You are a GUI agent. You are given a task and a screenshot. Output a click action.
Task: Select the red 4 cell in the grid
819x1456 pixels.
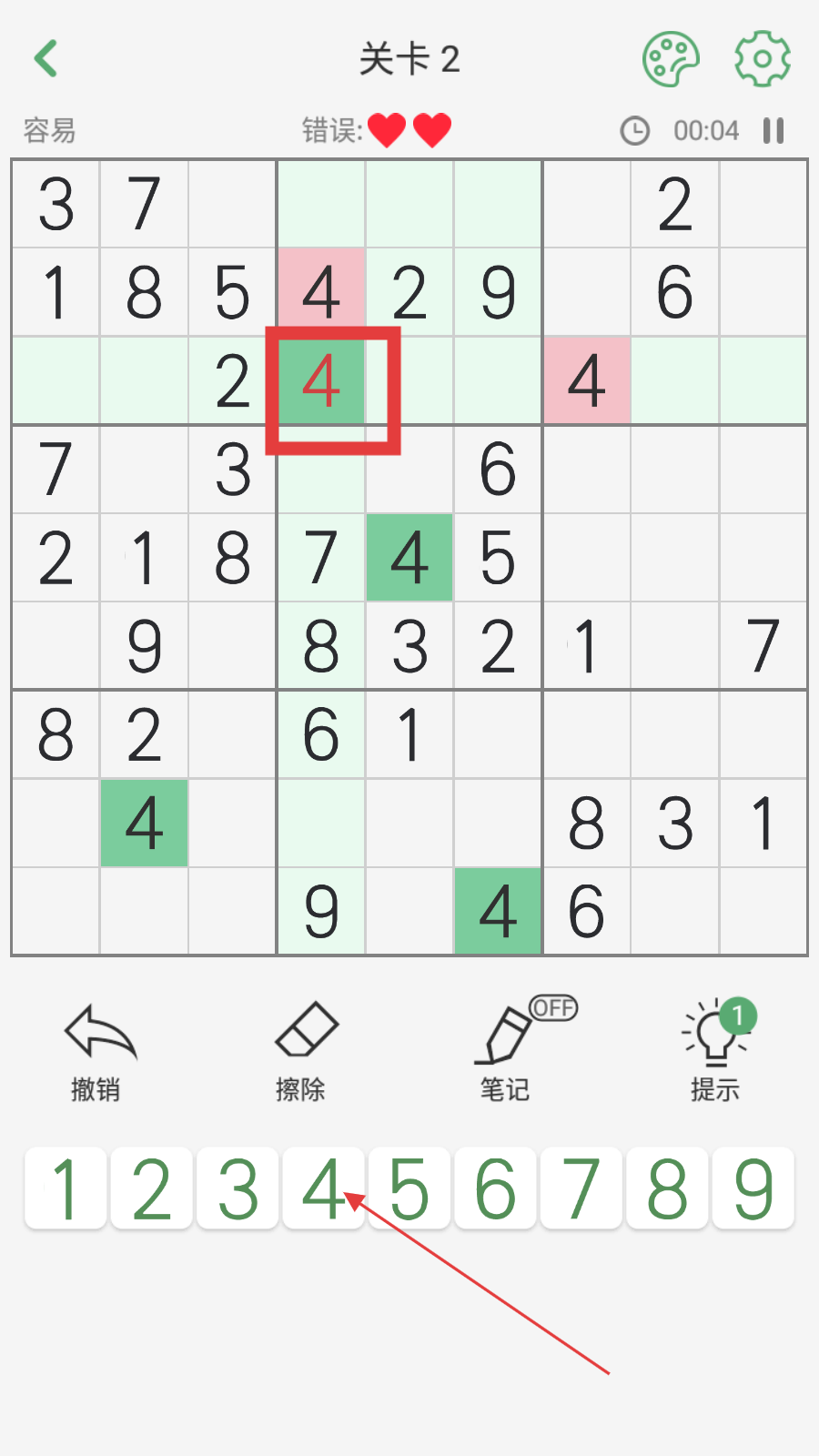coord(321,380)
